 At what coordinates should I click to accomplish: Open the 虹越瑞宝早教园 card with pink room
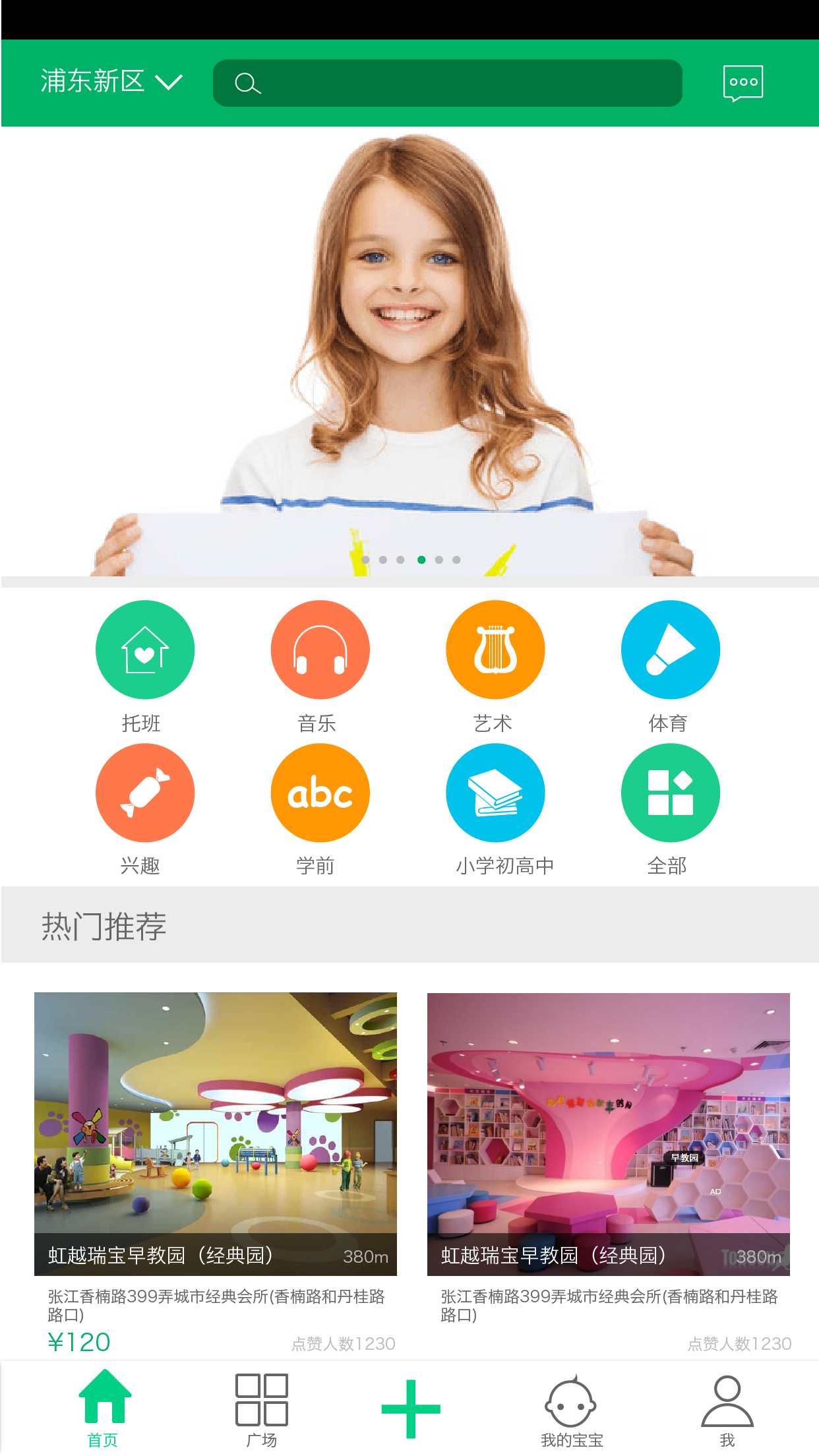point(608,1134)
